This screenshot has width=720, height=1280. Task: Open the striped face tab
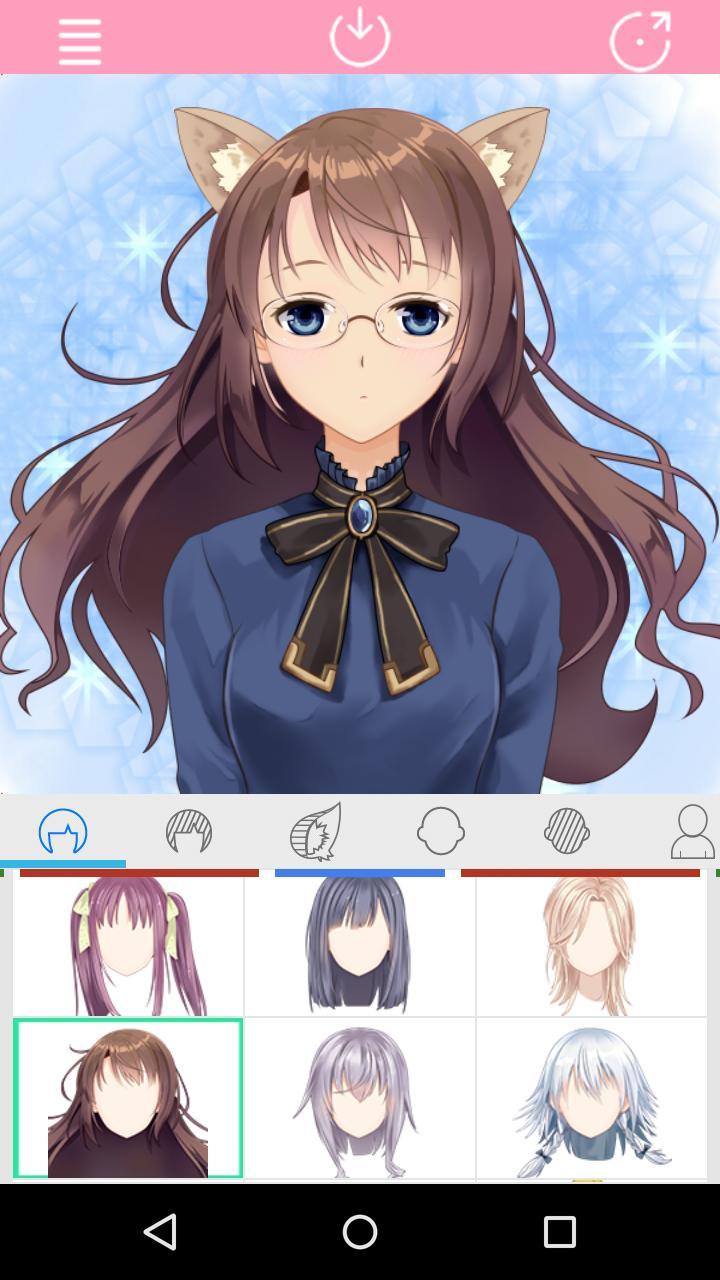click(567, 831)
